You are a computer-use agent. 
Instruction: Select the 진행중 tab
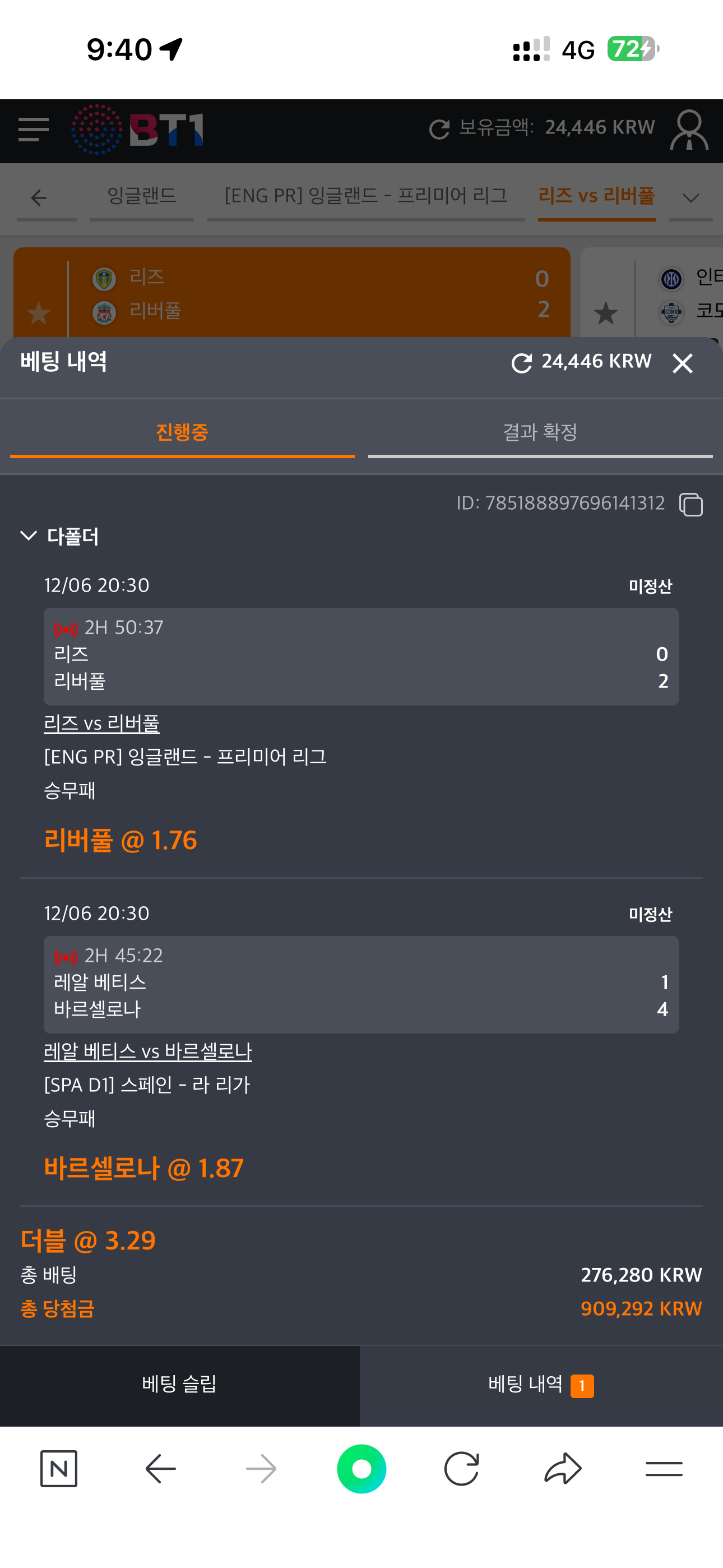pos(182,433)
